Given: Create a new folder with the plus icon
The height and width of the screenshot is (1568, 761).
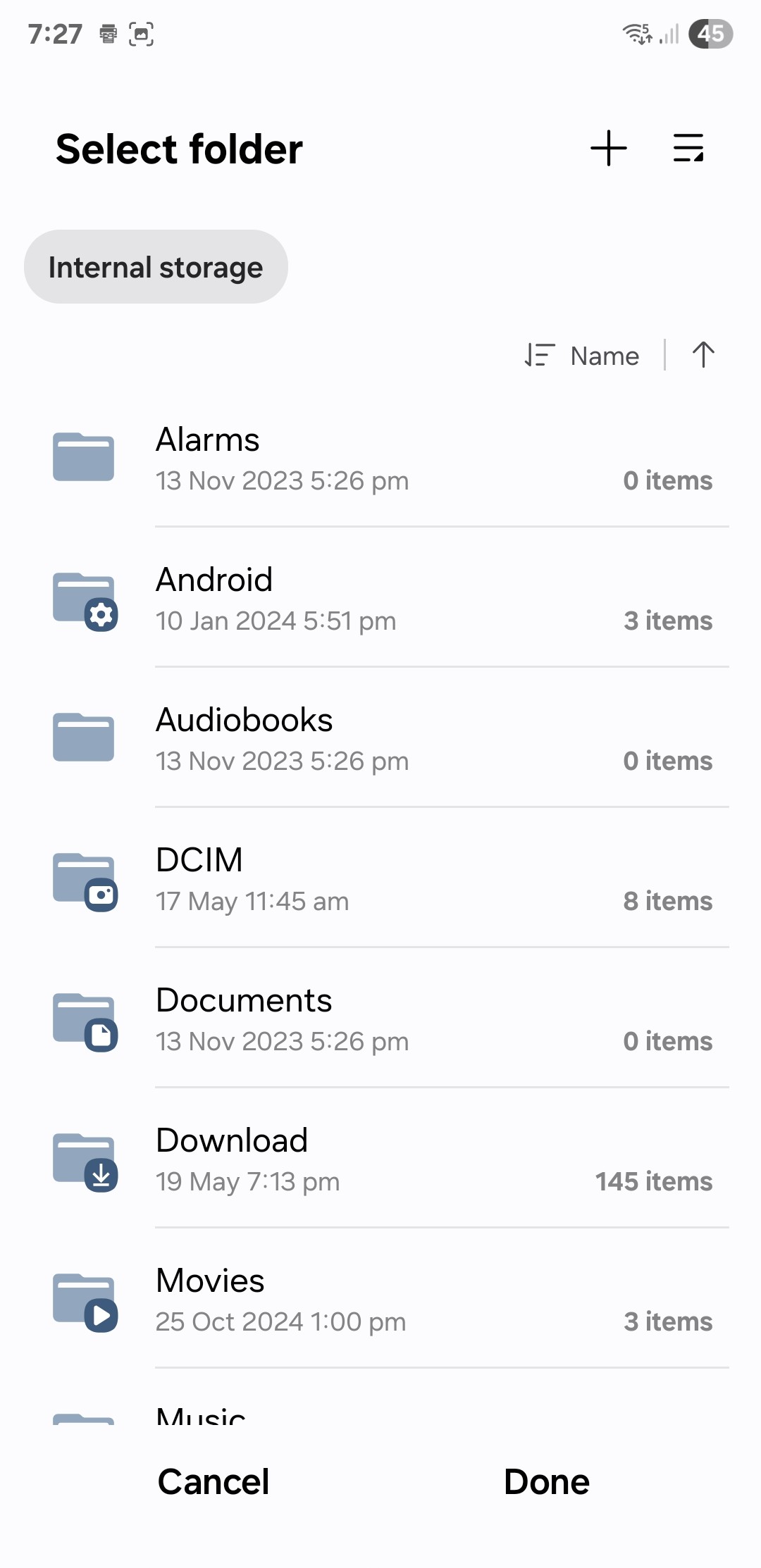Looking at the screenshot, I should (x=609, y=148).
